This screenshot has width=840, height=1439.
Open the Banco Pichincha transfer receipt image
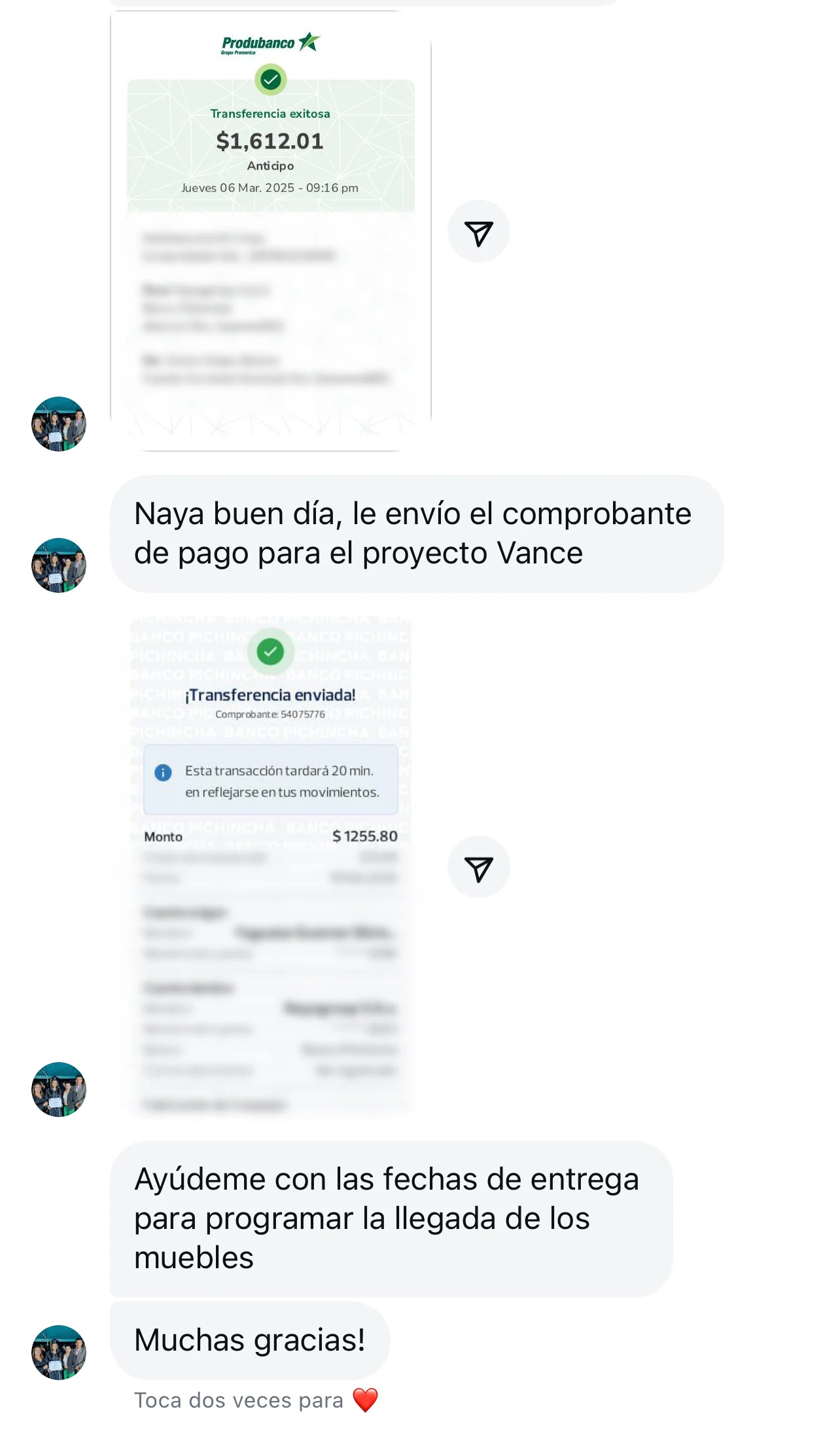tap(270, 864)
